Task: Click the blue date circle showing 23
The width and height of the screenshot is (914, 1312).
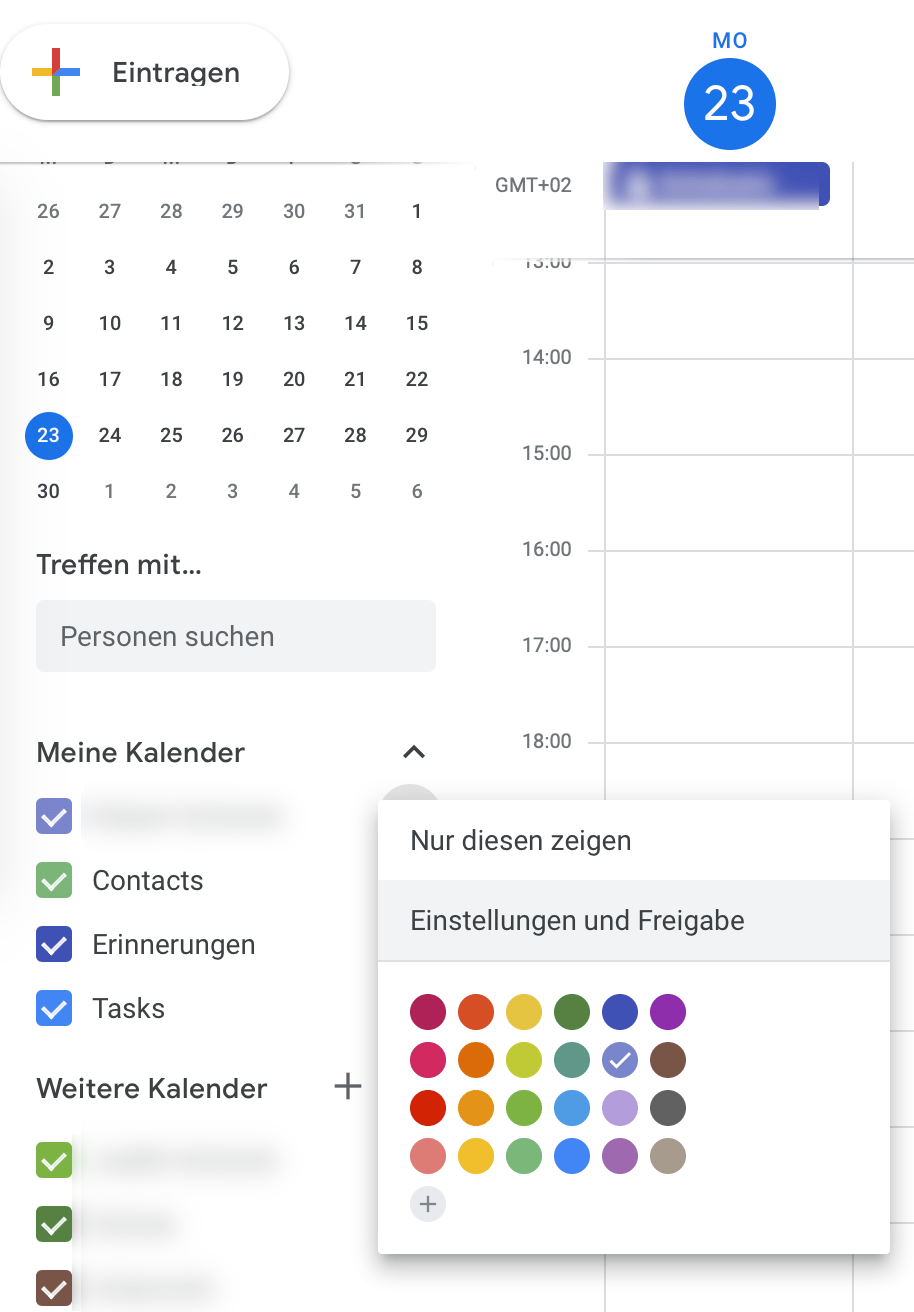Action: 729,103
